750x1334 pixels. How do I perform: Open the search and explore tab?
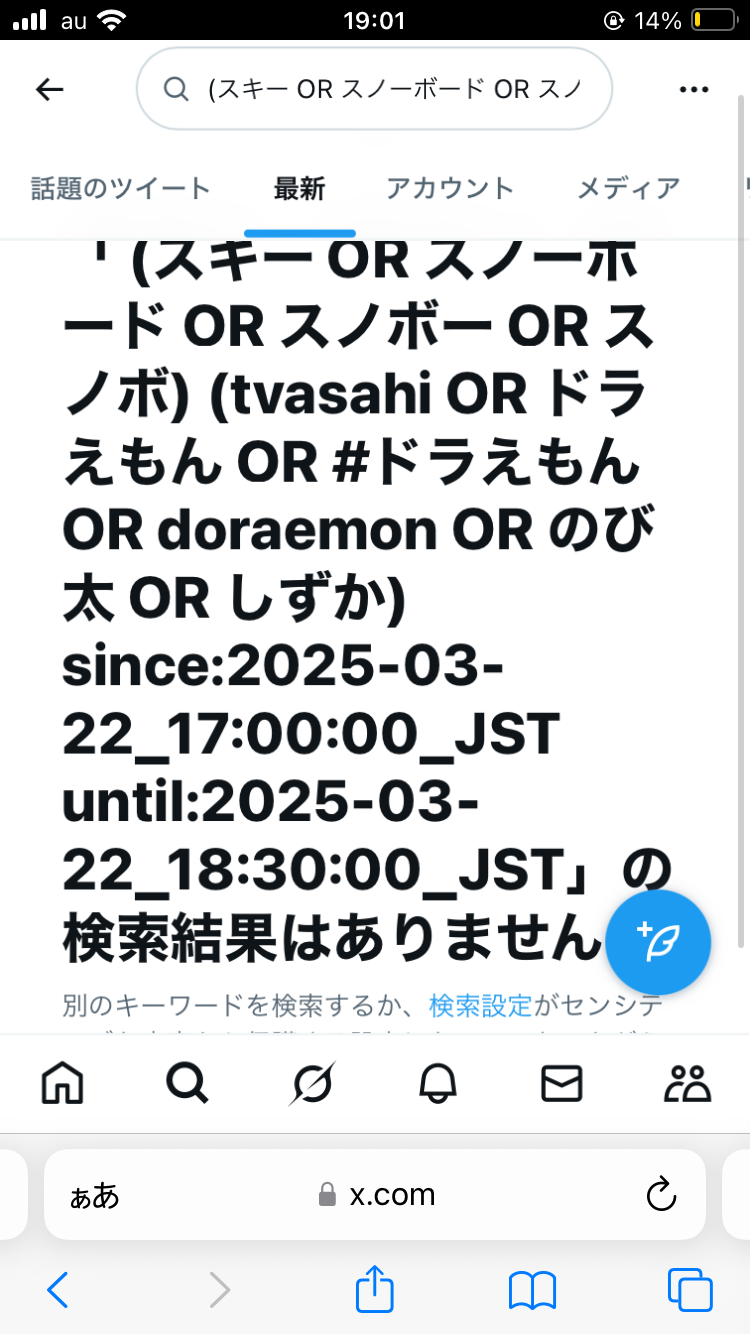point(187,1082)
